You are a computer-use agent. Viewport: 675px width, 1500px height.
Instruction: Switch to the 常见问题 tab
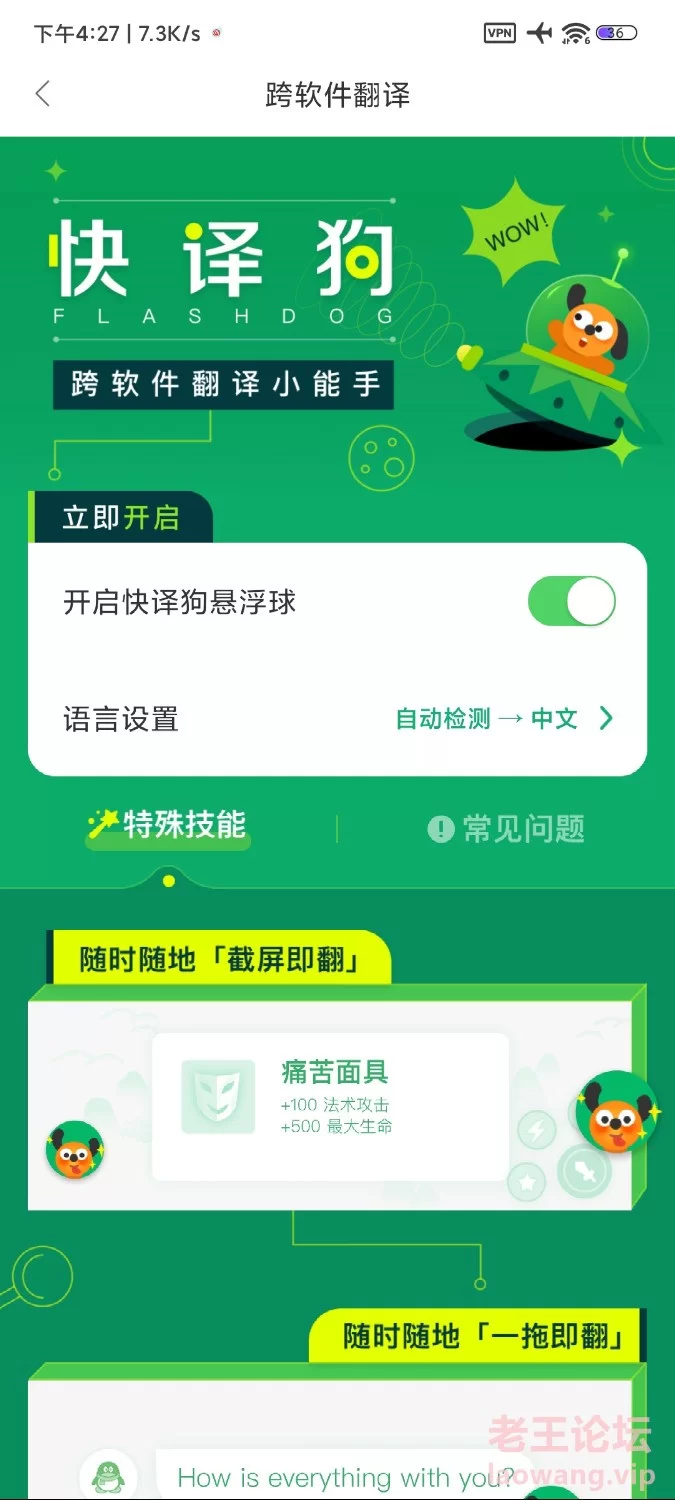tap(506, 828)
